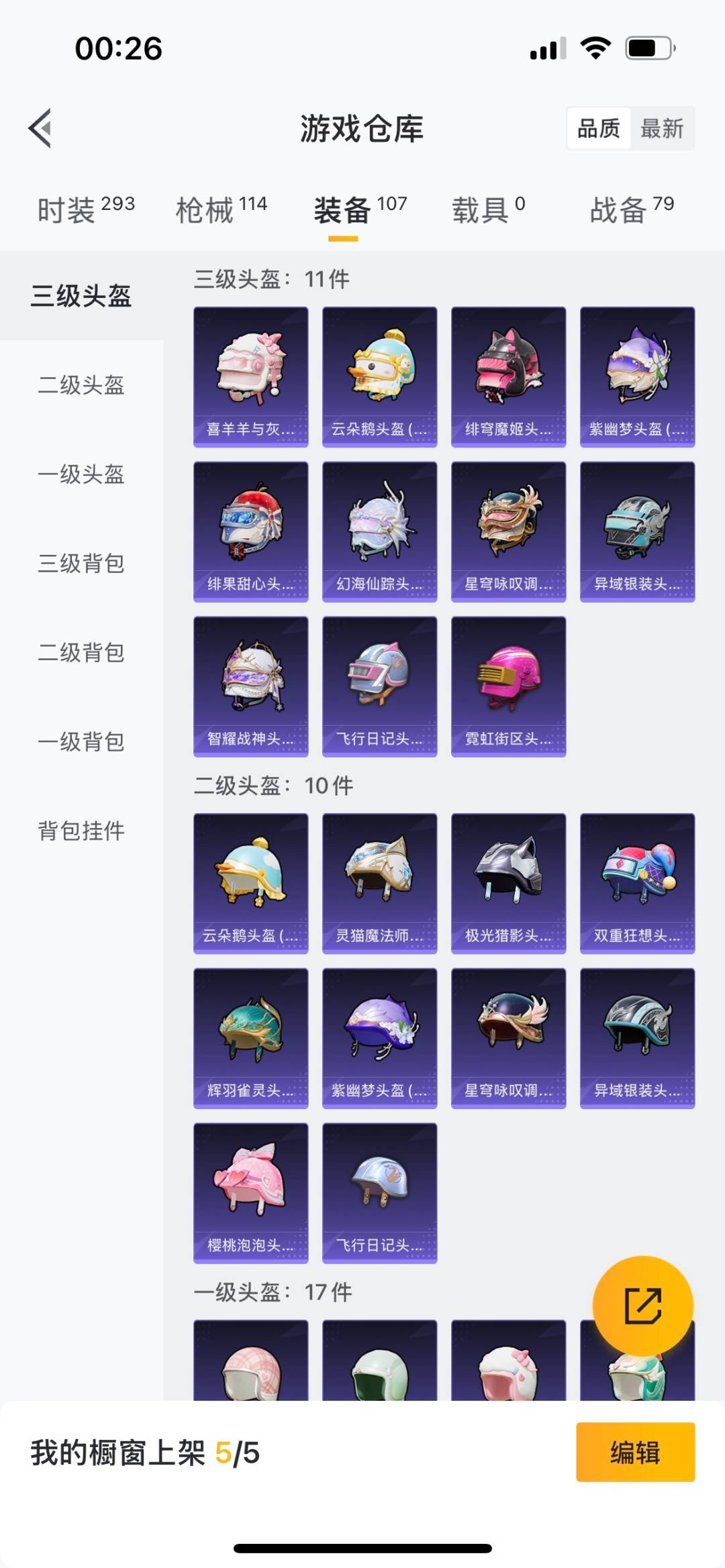Jump to 三级背包 category
Image resolution: width=725 pixels, height=1568 pixels.
tap(81, 564)
